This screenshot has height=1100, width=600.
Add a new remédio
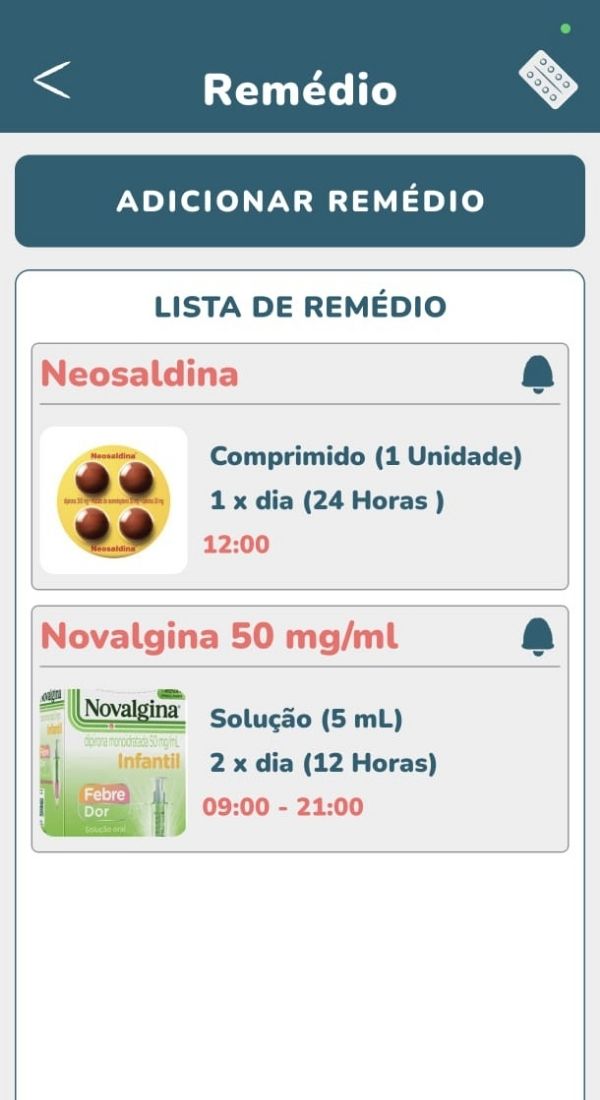[300, 201]
